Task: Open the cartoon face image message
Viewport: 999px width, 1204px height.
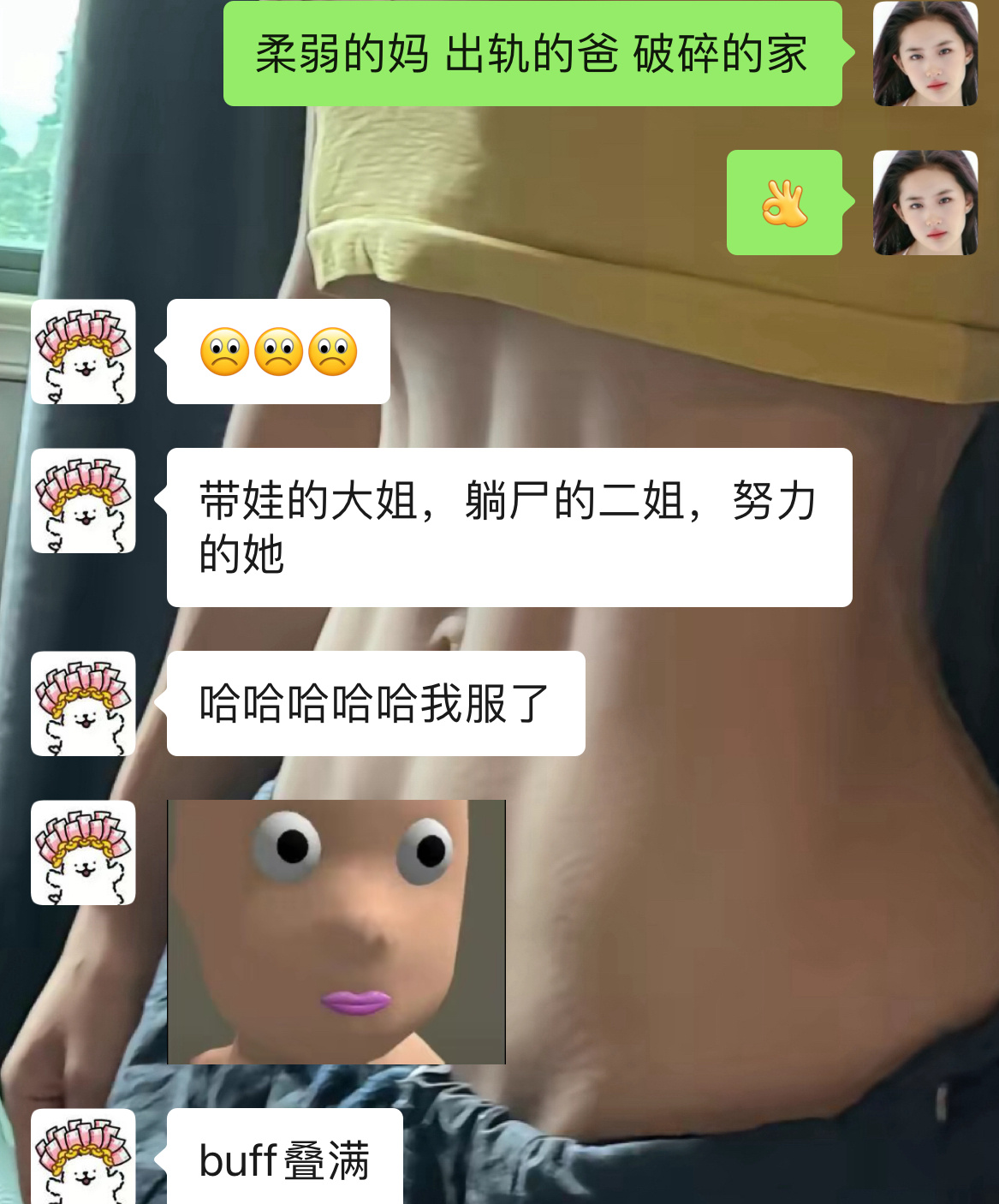Action: tap(336, 932)
